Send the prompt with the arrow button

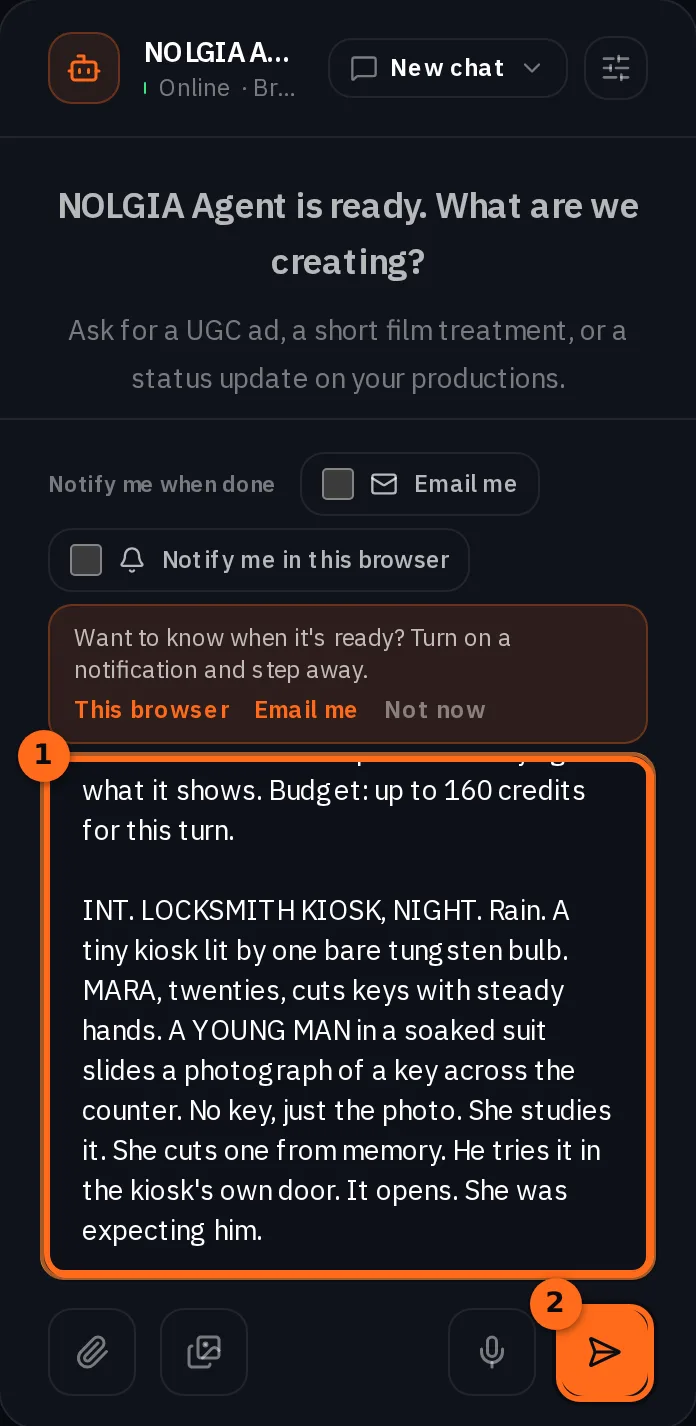coord(605,1352)
